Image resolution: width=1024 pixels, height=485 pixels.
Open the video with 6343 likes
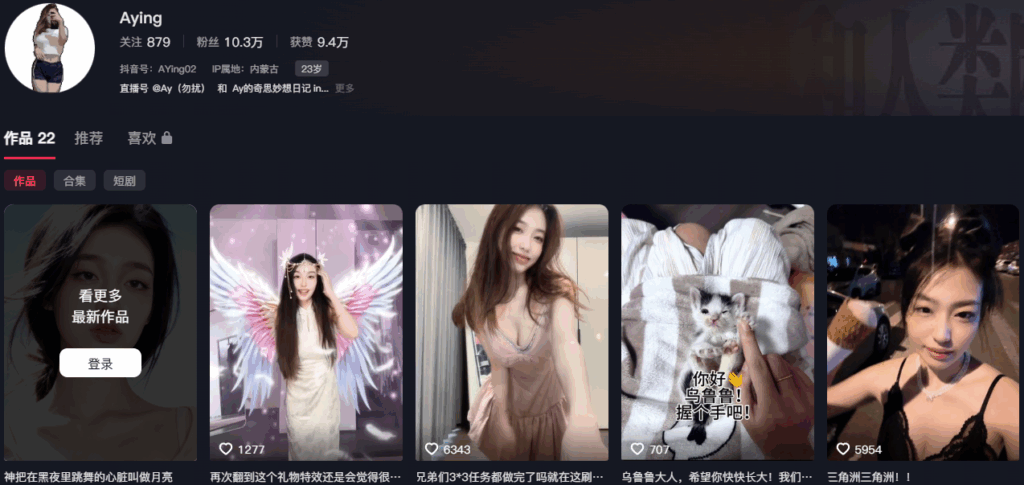(512, 332)
